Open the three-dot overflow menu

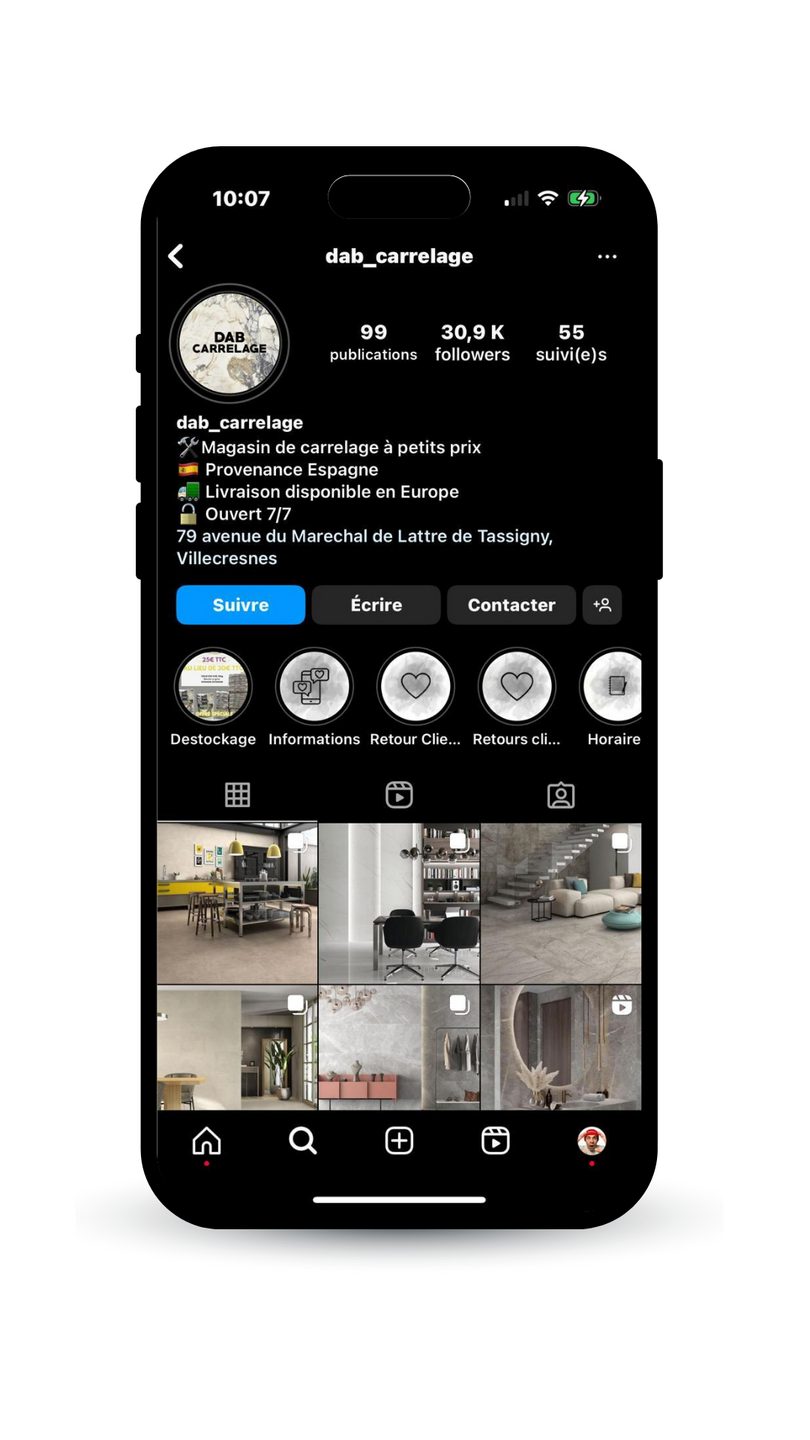[x=607, y=256]
